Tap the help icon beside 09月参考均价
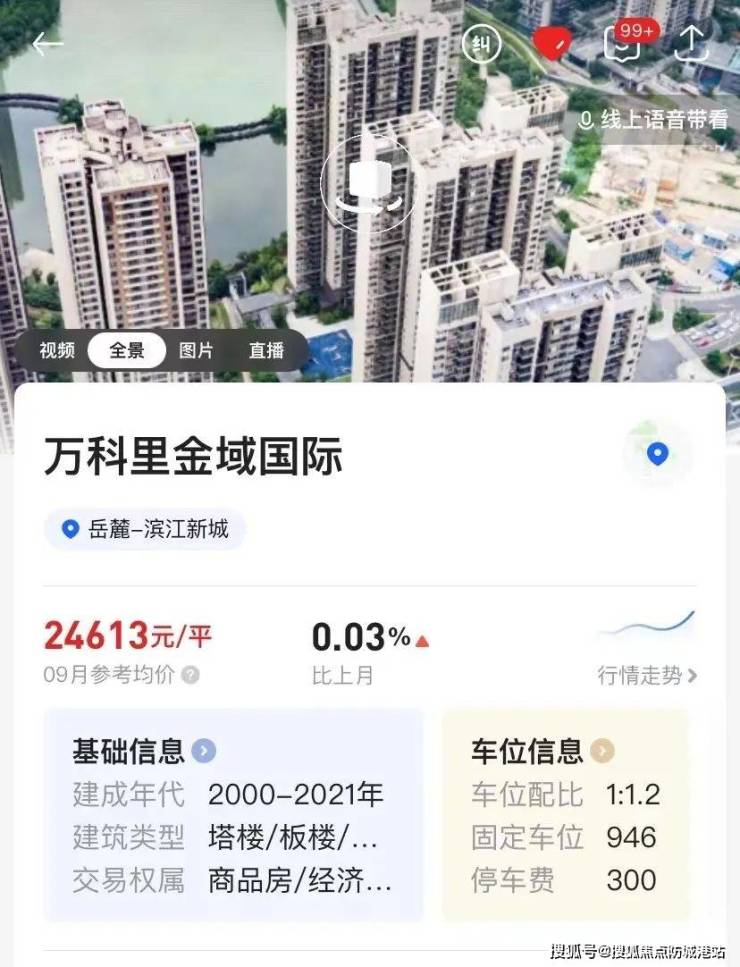Viewport: 740px width, 967px height. [x=190, y=675]
